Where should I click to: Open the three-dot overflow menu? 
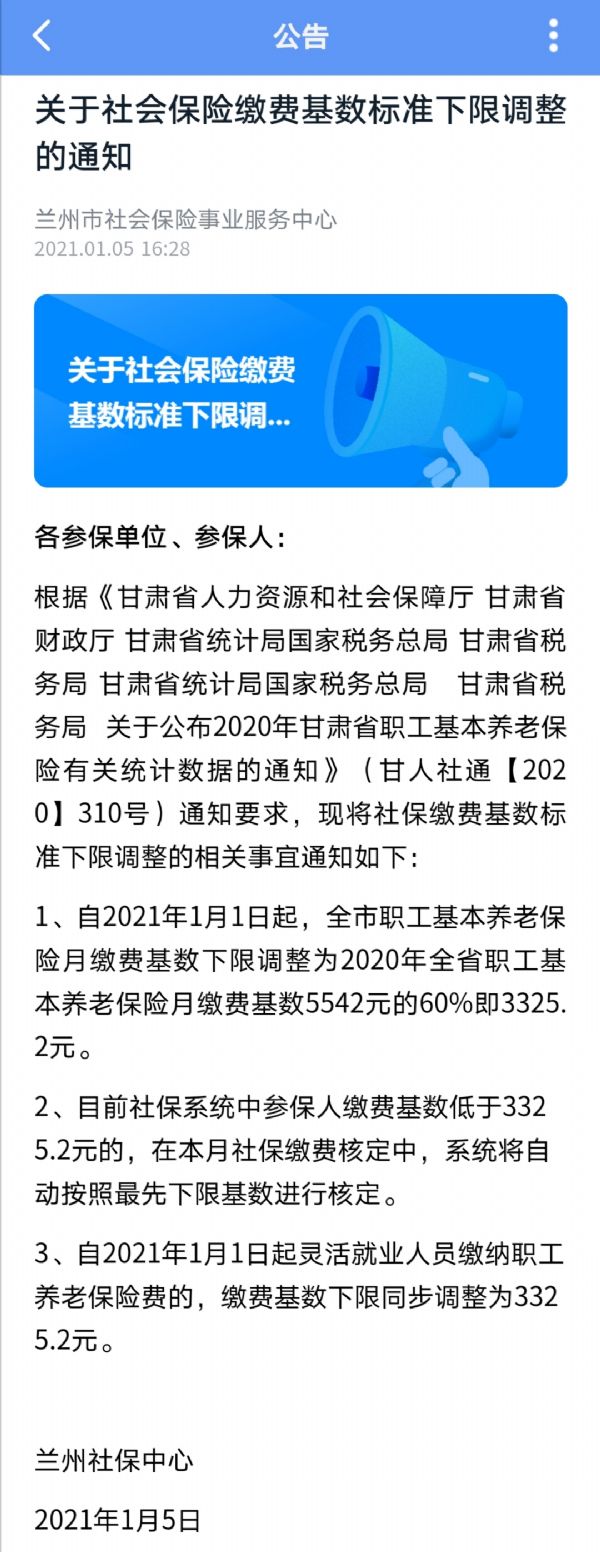(x=554, y=36)
